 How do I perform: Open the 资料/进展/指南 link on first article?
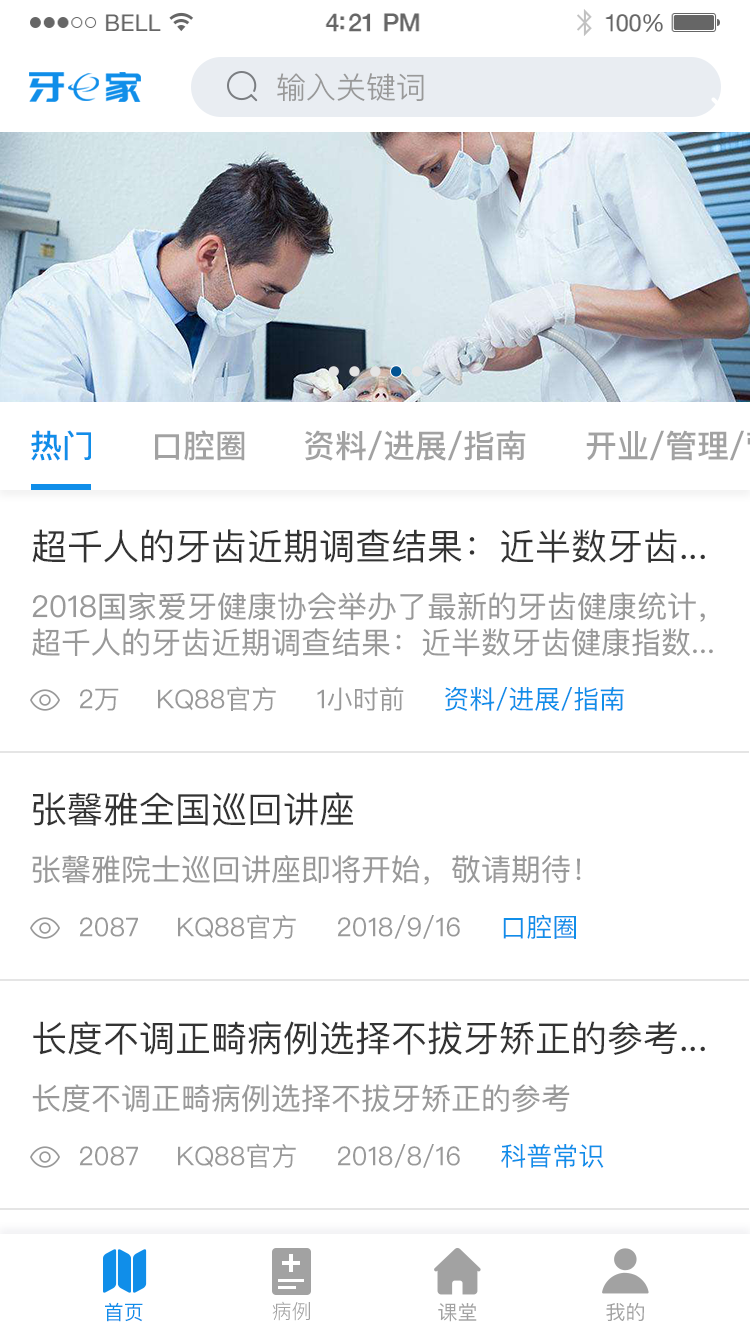point(531,700)
